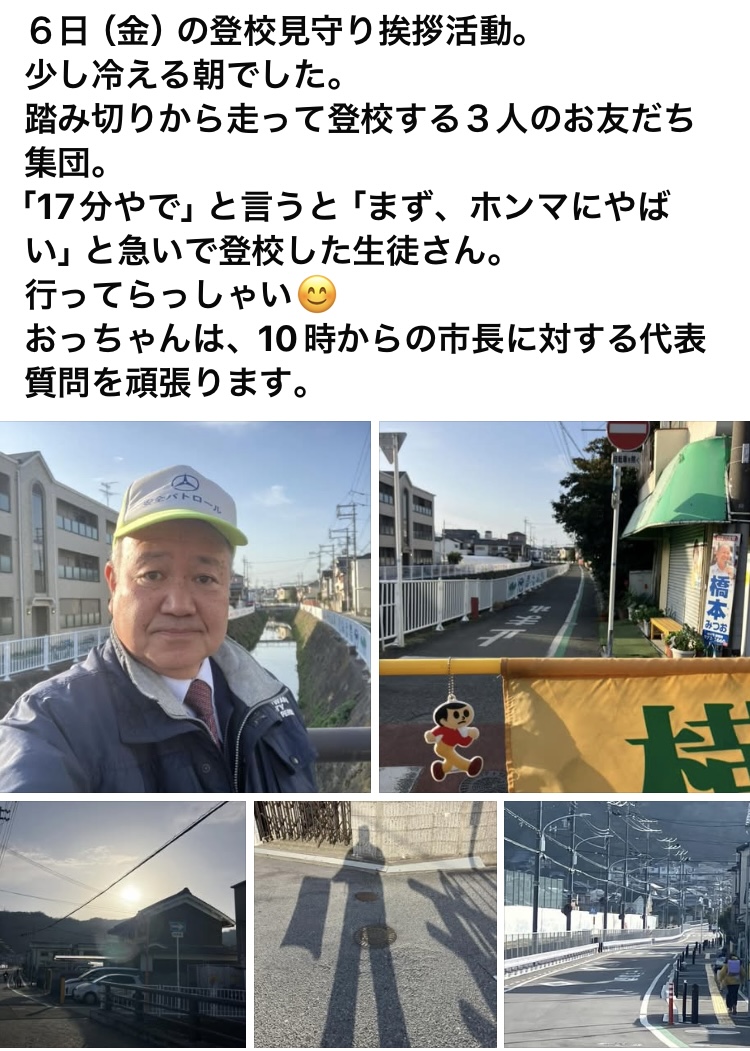750x1051 pixels.
Task: View the sunrise over rooftops photo
Action: pyautogui.click(x=122, y=923)
